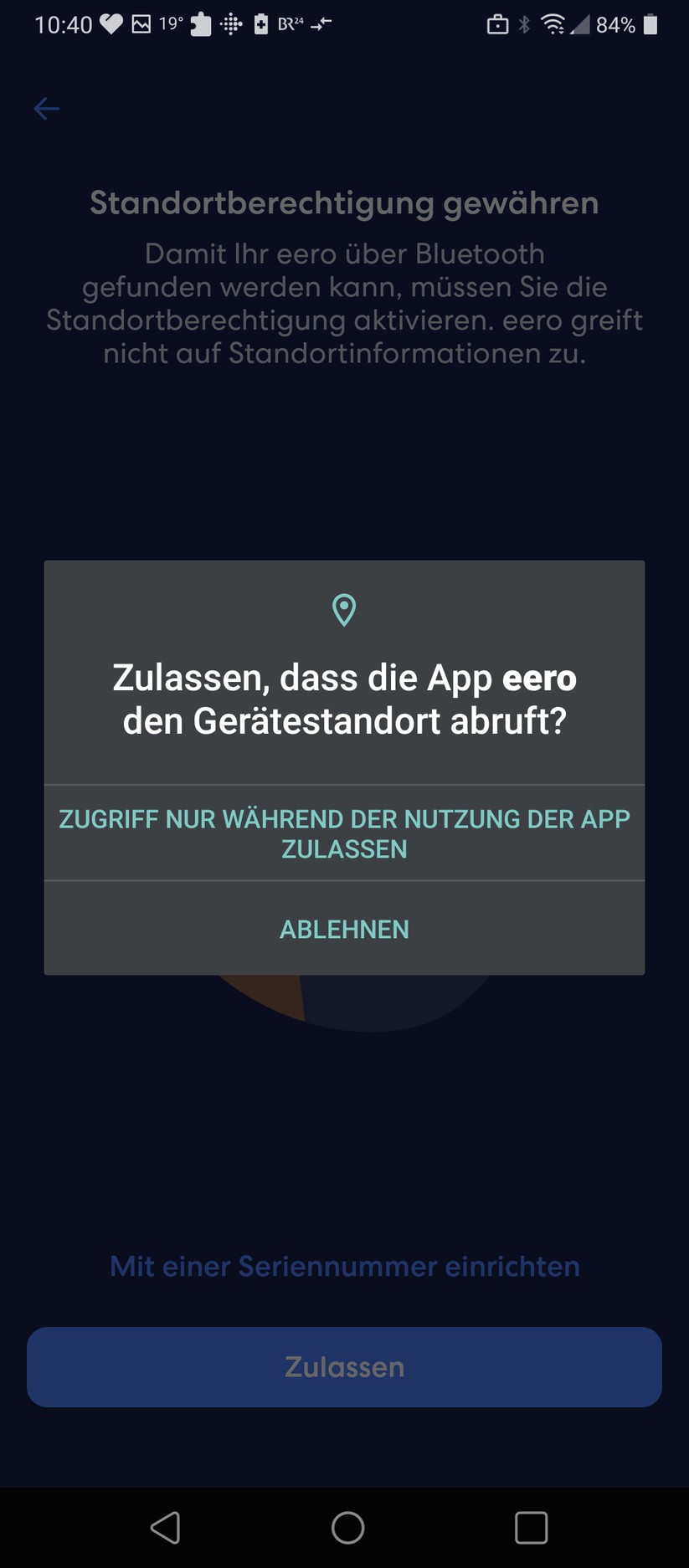Allow location access only while using the app
Viewport: 689px width, 1568px height.
click(344, 833)
